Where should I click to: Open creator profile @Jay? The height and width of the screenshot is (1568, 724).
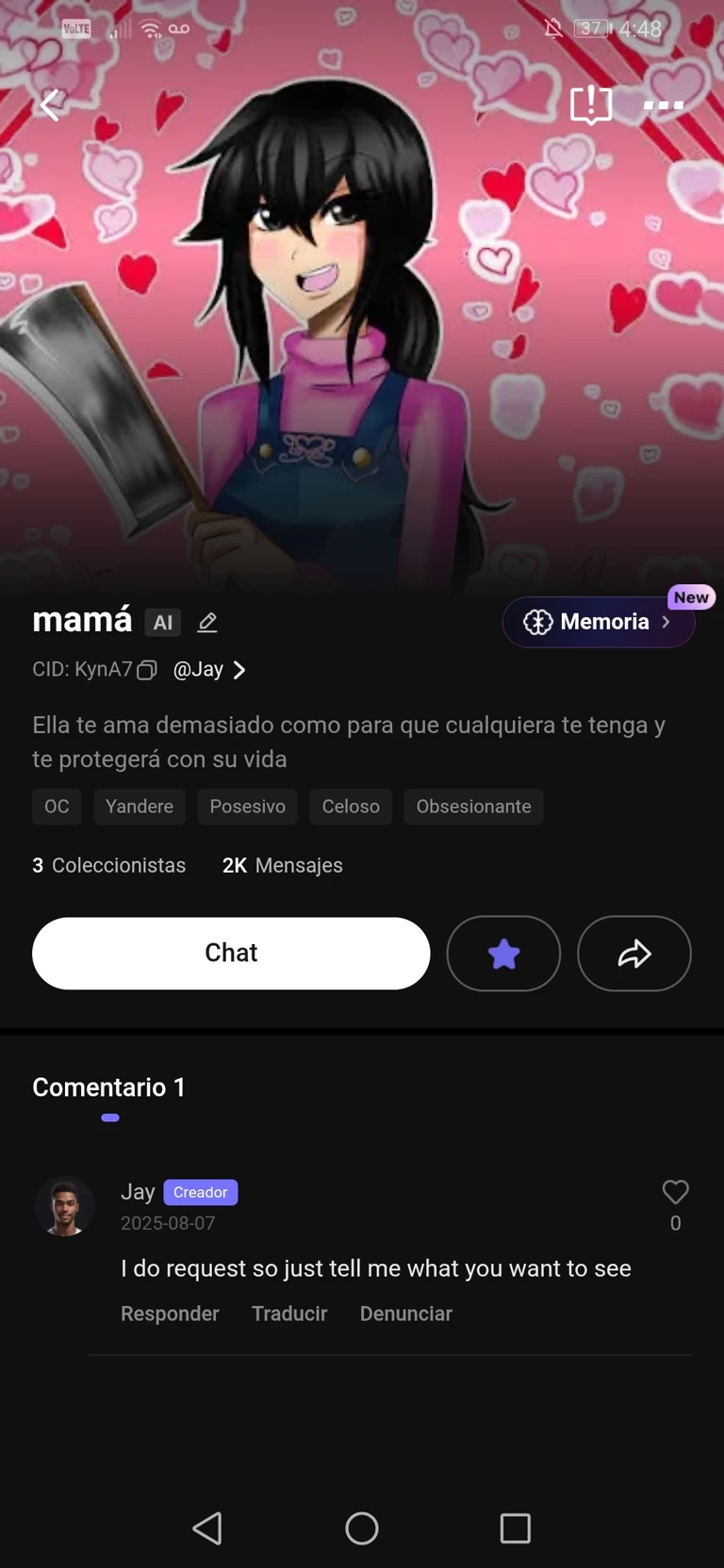pos(209,670)
